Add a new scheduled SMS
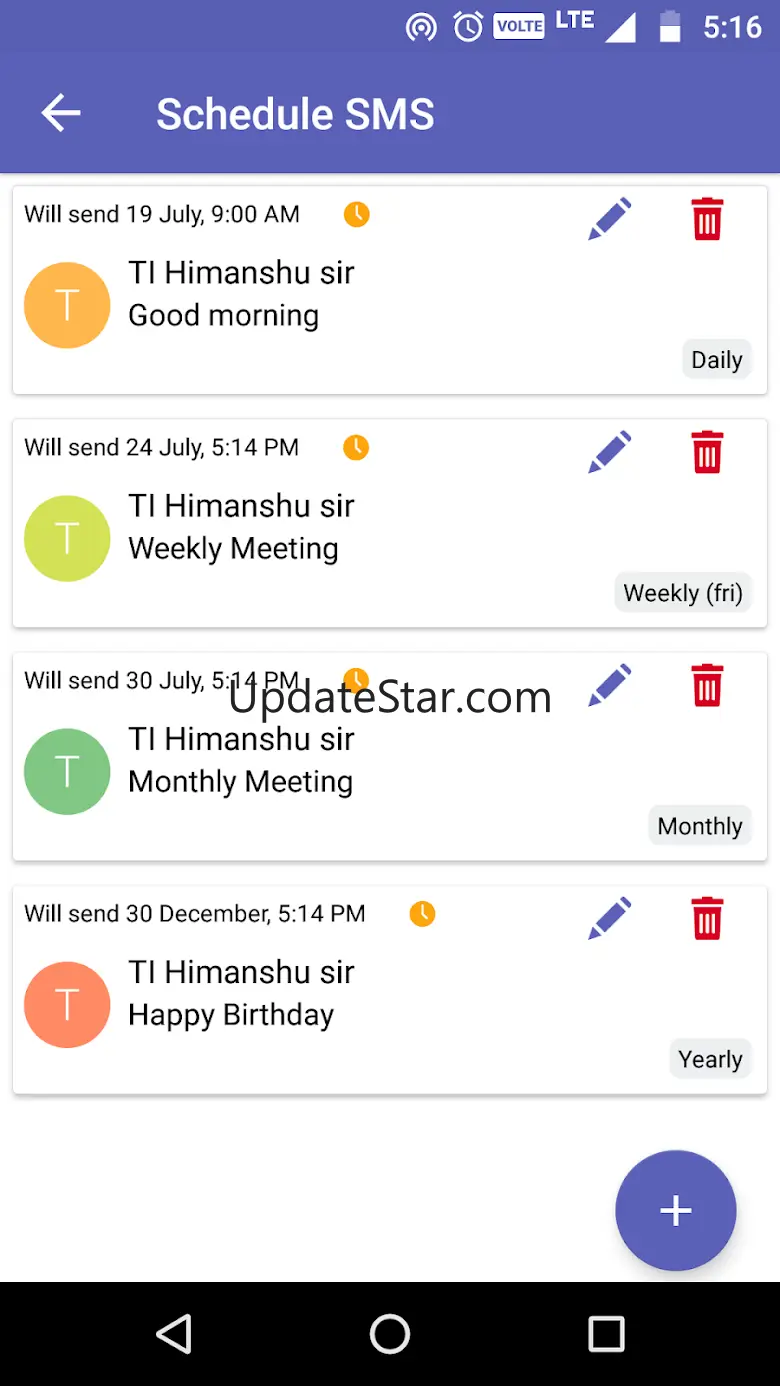 [675, 1210]
